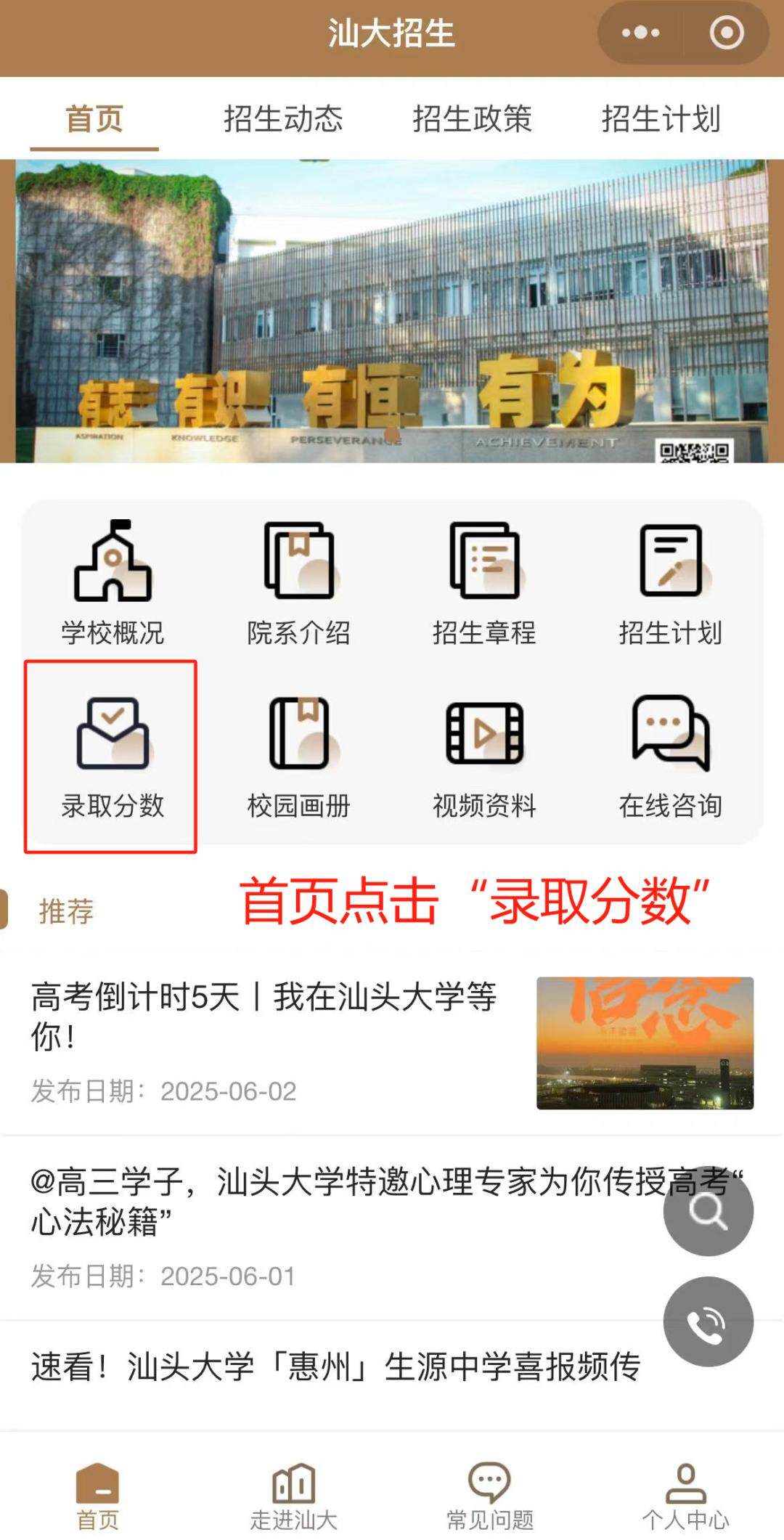Select the 招生计划 top tab
This screenshot has height=1540, width=784.
(661, 118)
